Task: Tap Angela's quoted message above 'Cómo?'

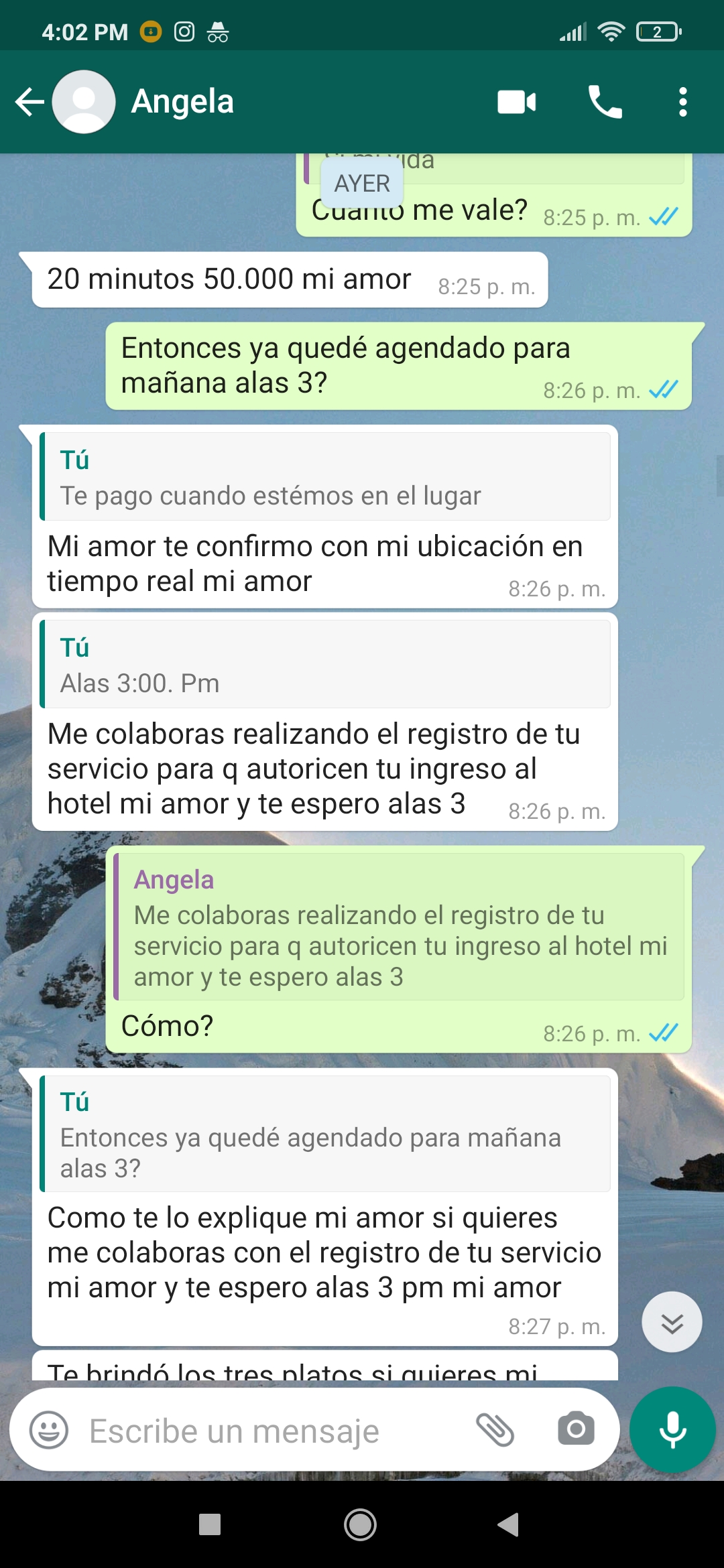Action: coord(399,927)
